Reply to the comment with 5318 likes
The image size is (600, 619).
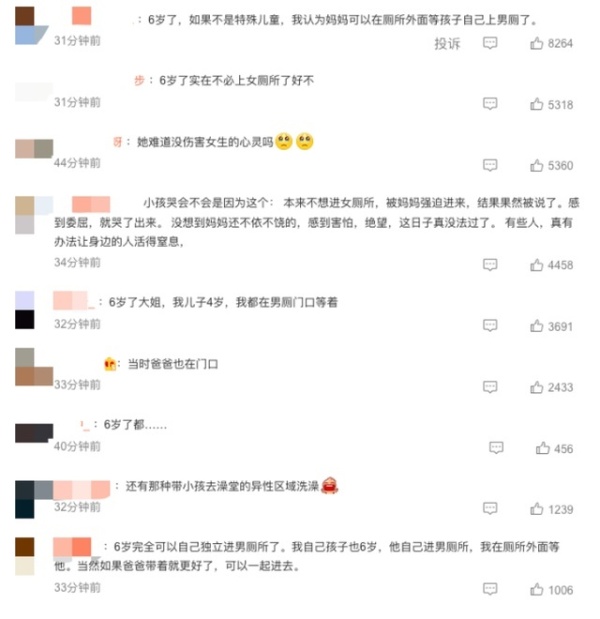click(490, 104)
